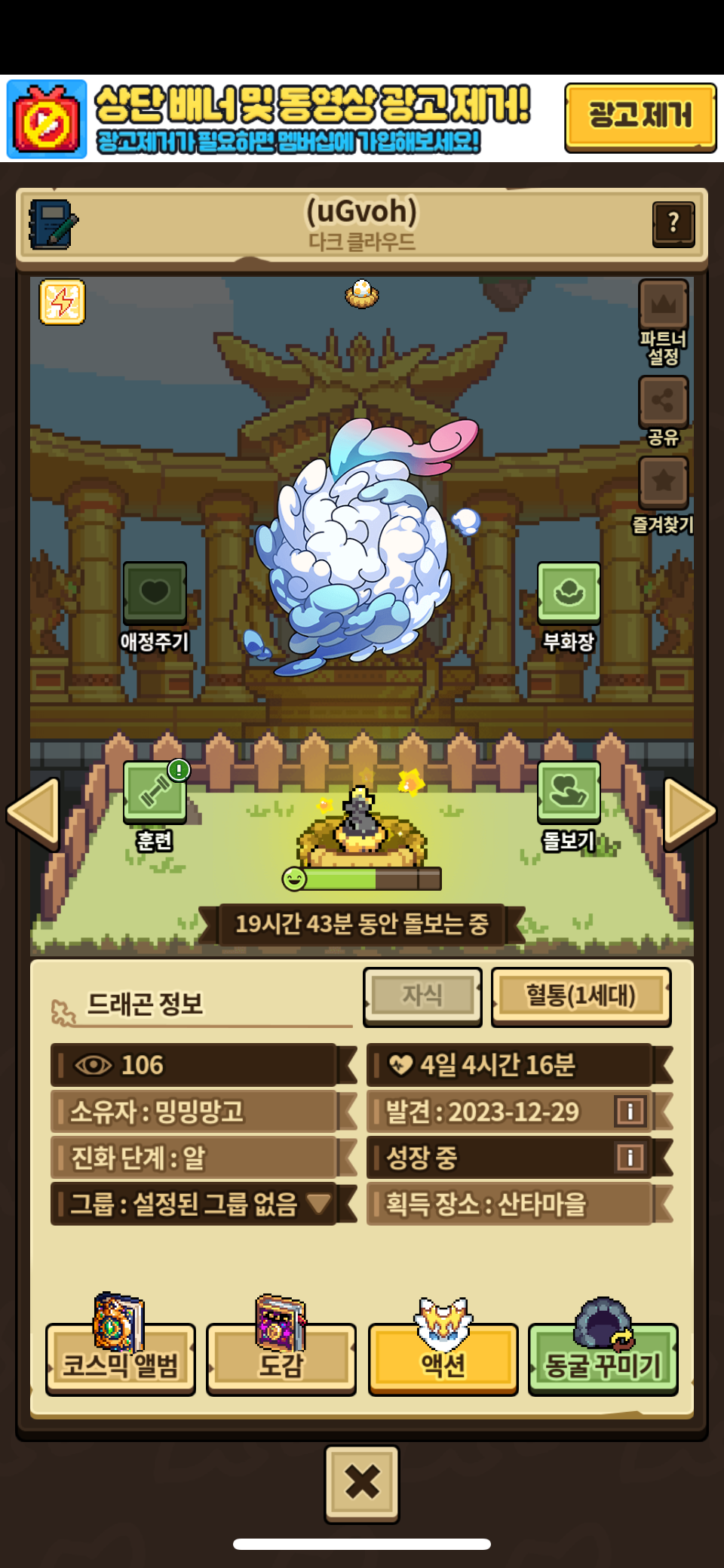Show discovery date info icon
The image size is (724, 1568).
(630, 1111)
